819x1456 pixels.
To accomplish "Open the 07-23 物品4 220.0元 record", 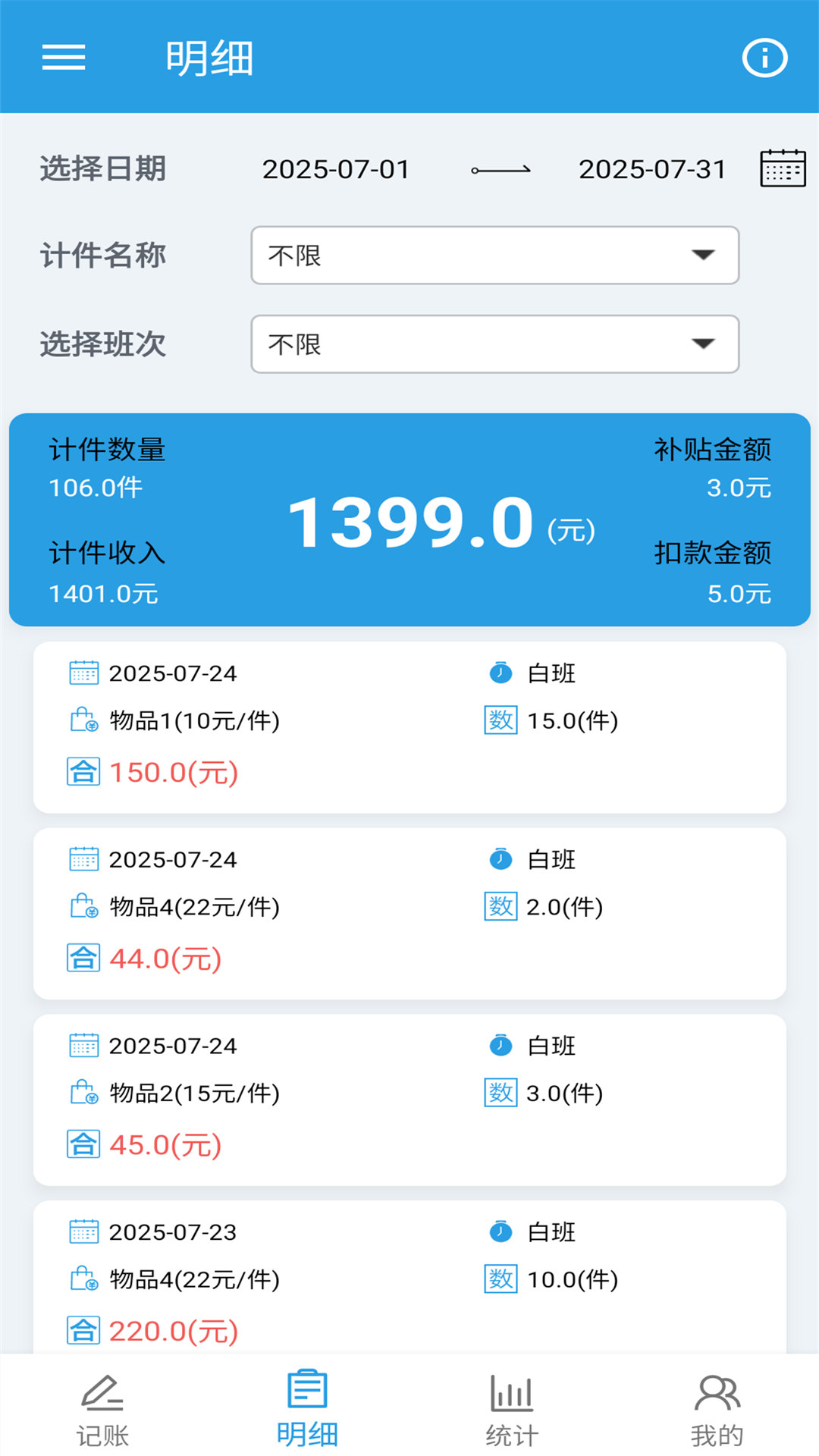I will pos(409,1277).
